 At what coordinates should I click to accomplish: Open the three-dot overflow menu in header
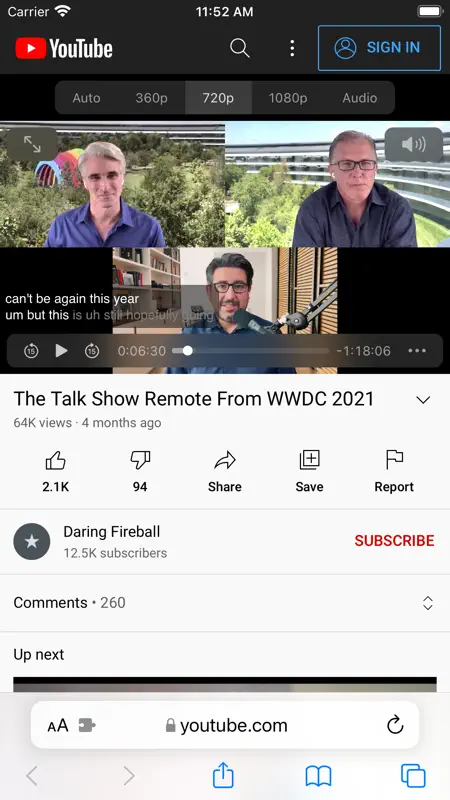point(292,48)
